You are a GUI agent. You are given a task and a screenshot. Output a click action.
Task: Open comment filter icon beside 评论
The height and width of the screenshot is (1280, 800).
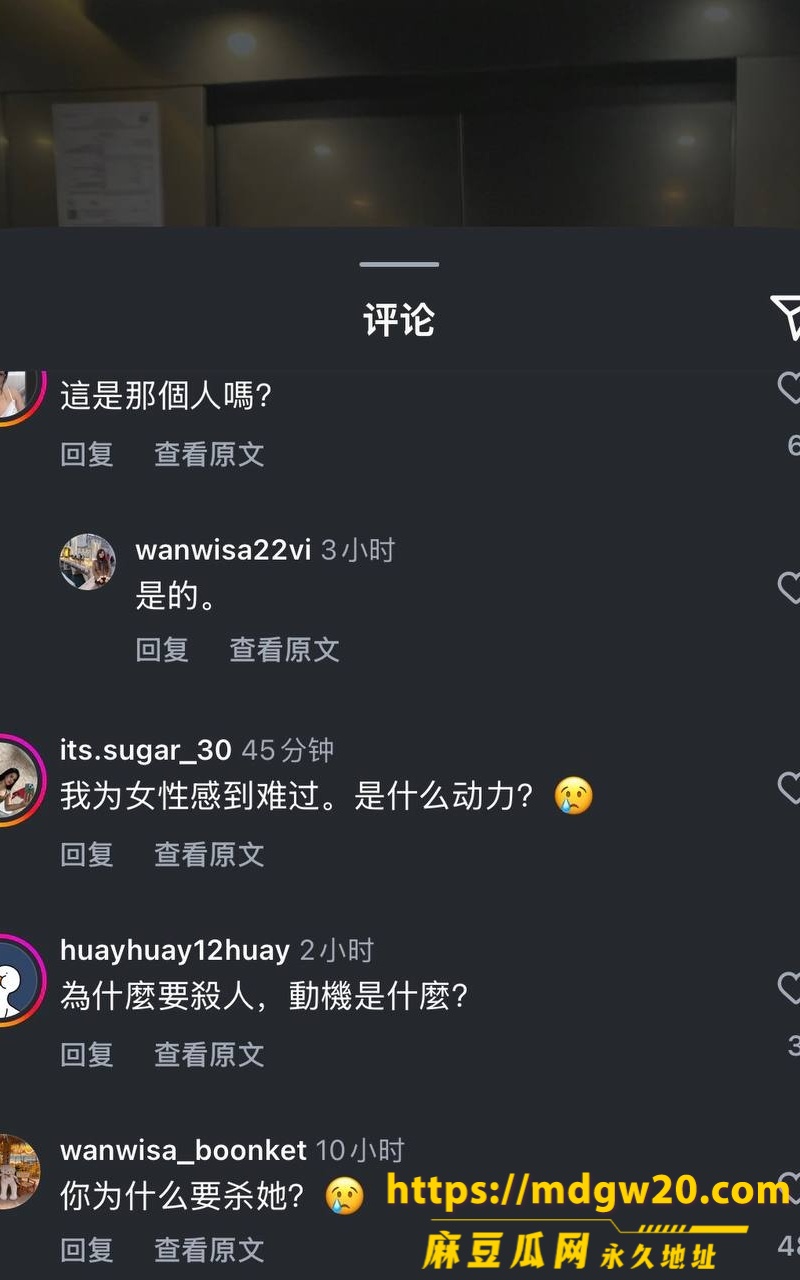point(786,318)
